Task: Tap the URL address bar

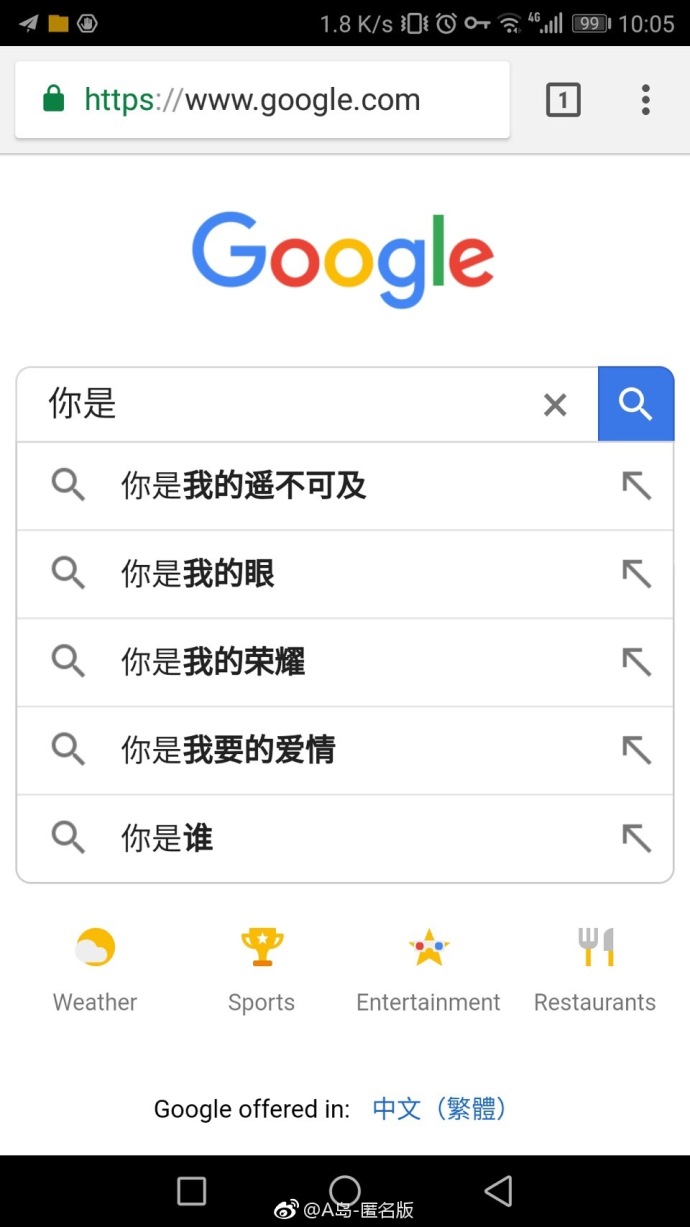Action: pos(262,100)
